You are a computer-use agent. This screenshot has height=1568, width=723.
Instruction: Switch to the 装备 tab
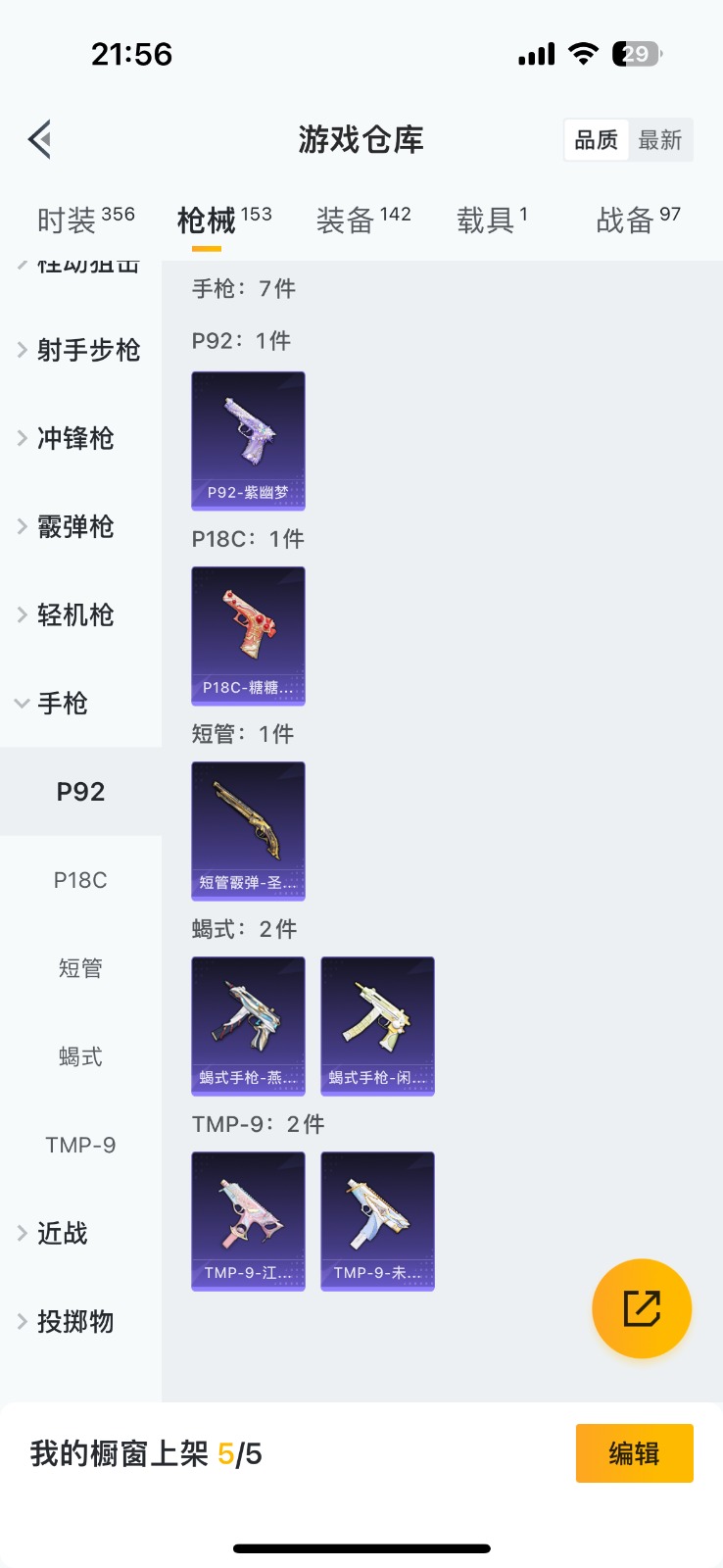tap(362, 220)
